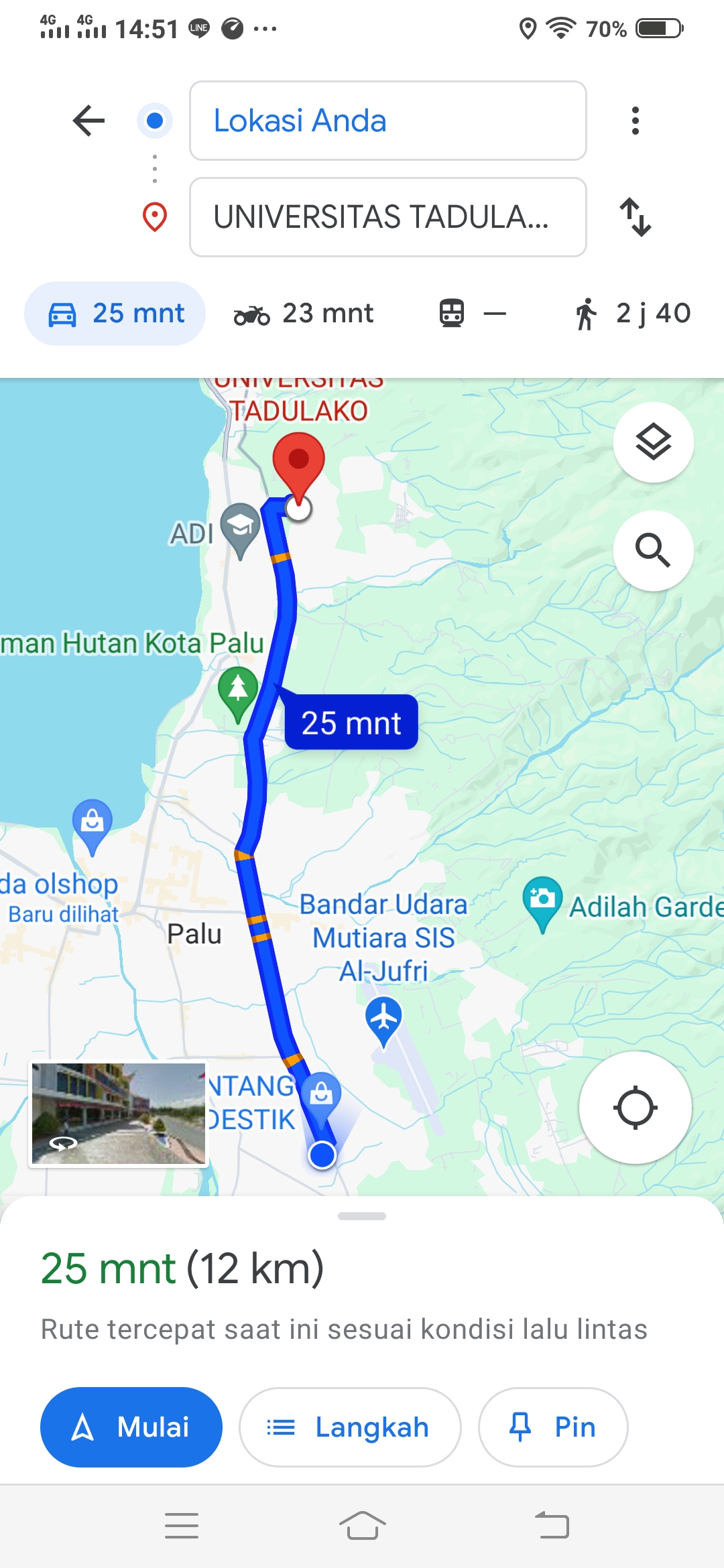Edit the Universitas Tadulako destination field

388,217
